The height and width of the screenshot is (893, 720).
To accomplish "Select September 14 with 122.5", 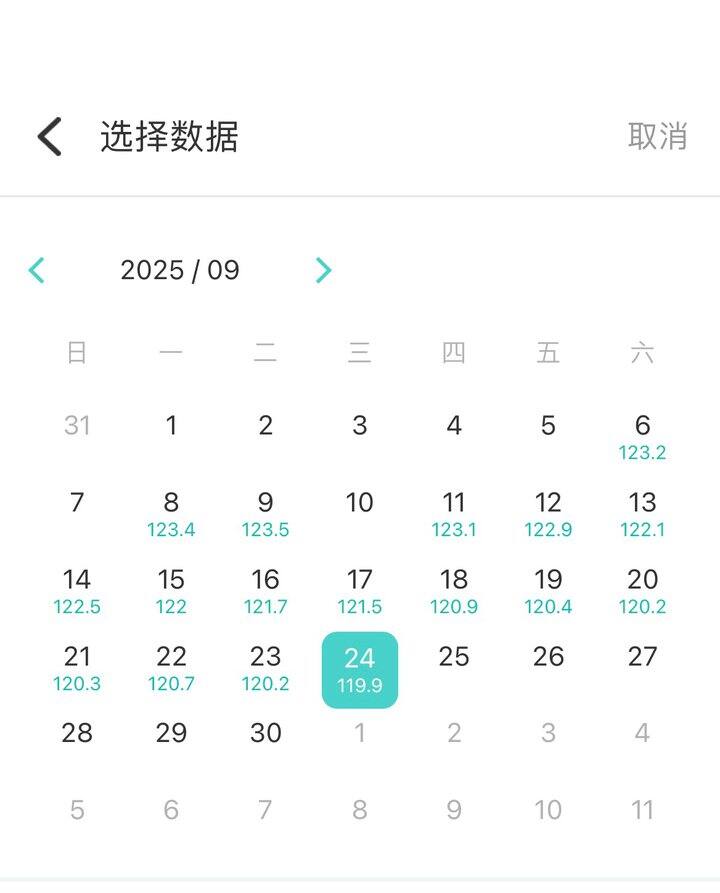I will pyautogui.click(x=77, y=590).
